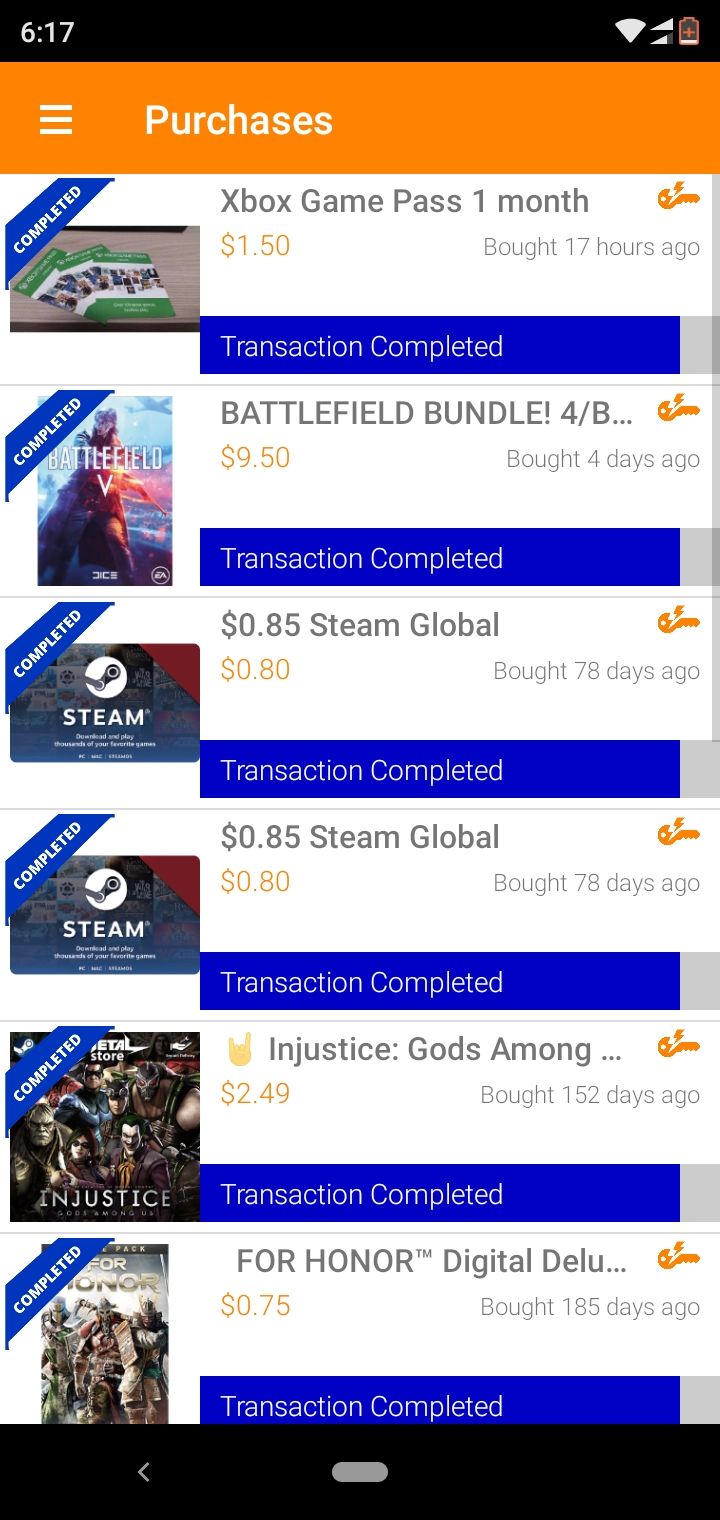Tap the Wi-Fi status icon

point(630,31)
